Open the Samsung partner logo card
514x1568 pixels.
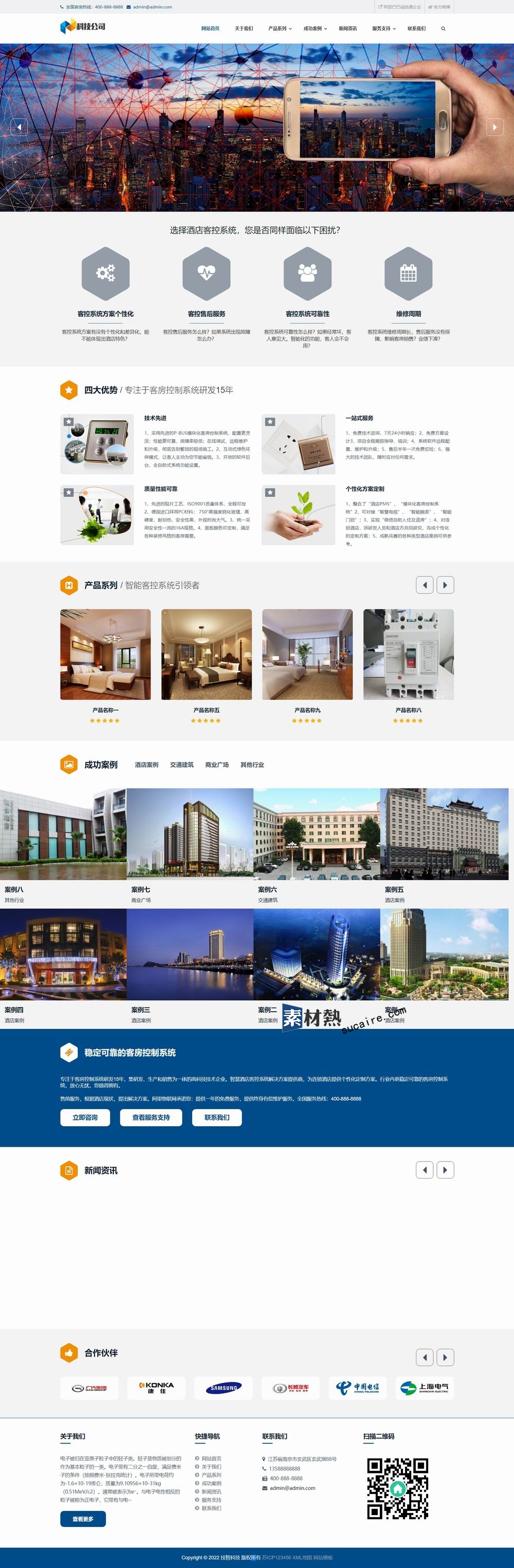point(223,1388)
